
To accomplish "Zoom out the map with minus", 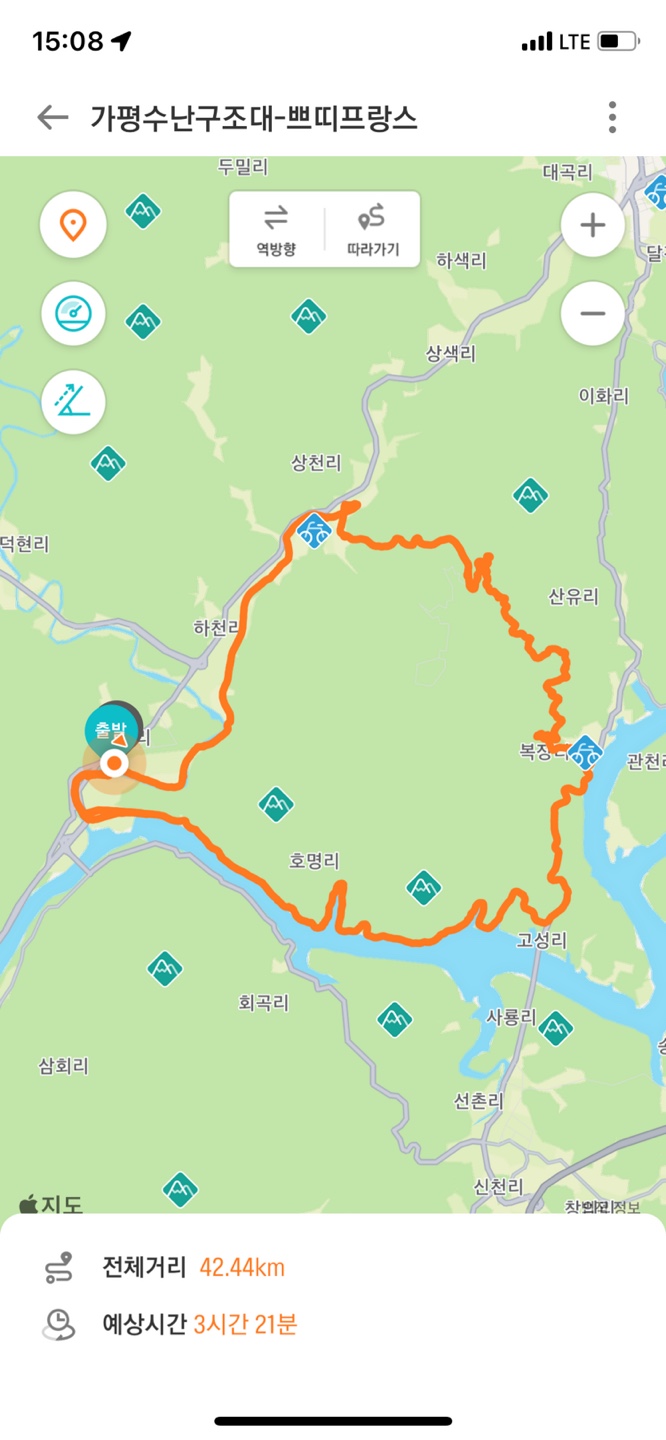I will click(x=593, y=313).
